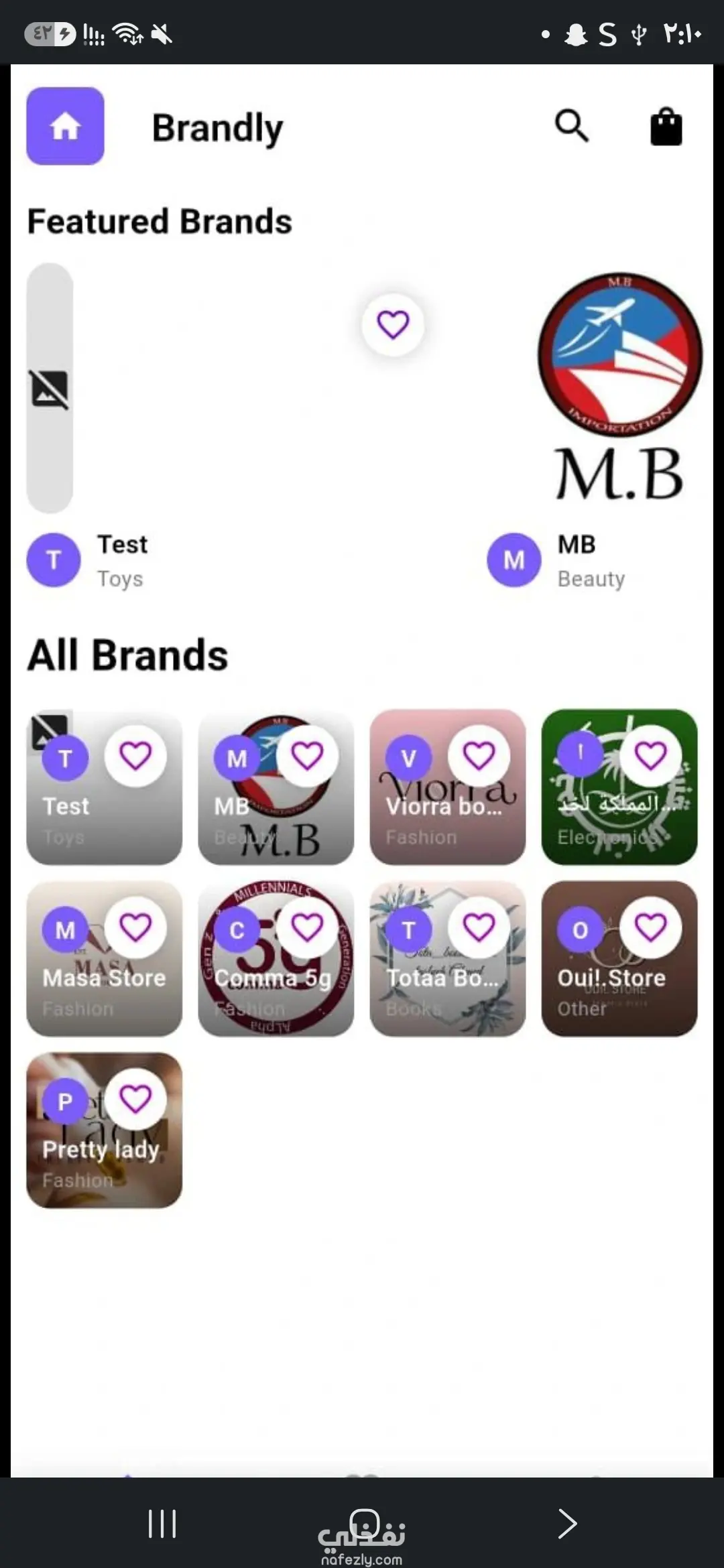The height and width of the screenshot is (1568, 724).
Task: Favorite the MB tile in All Brands
Action: [x=307, y=756]
